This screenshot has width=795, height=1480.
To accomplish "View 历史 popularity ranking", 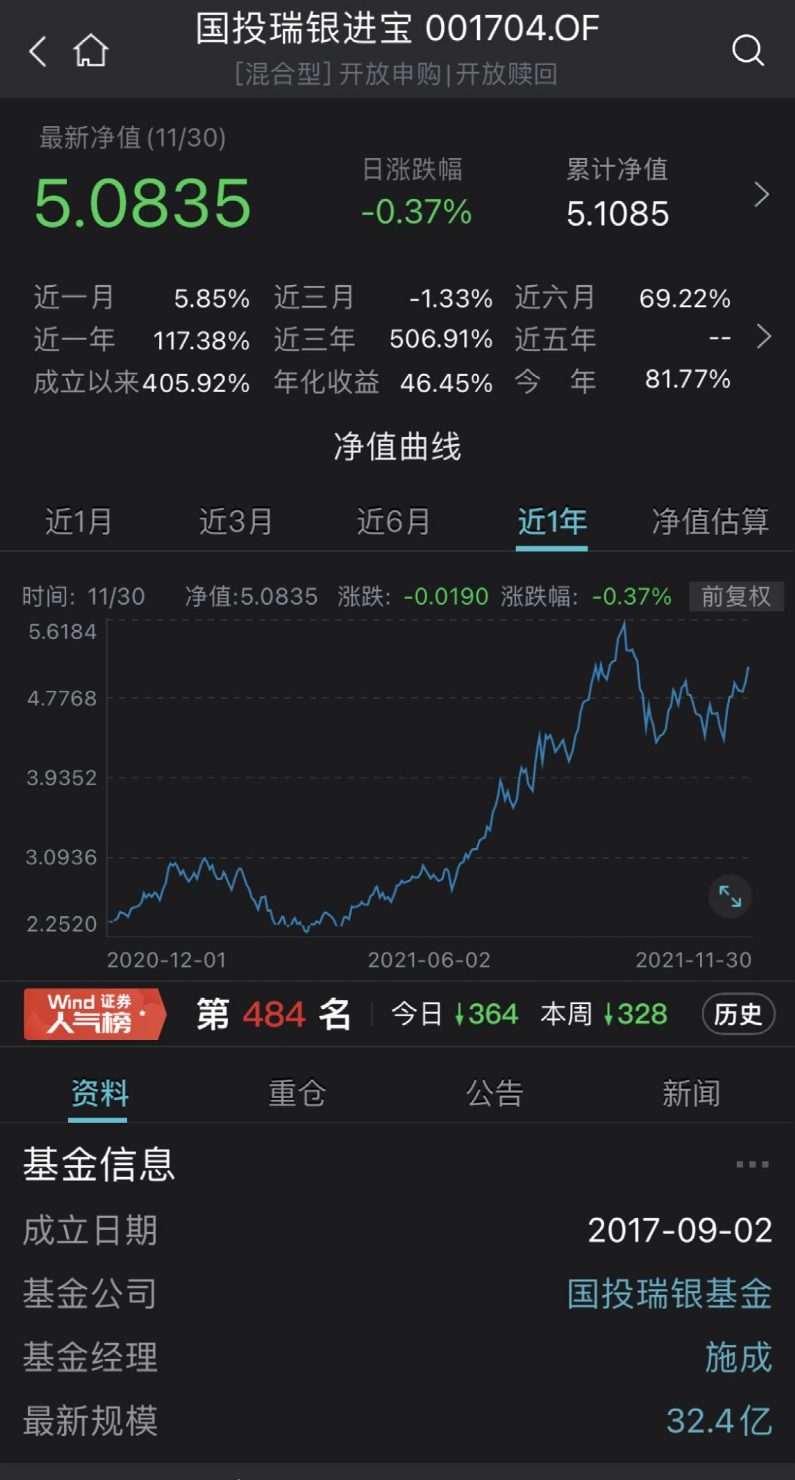I will click(738, 1014).
